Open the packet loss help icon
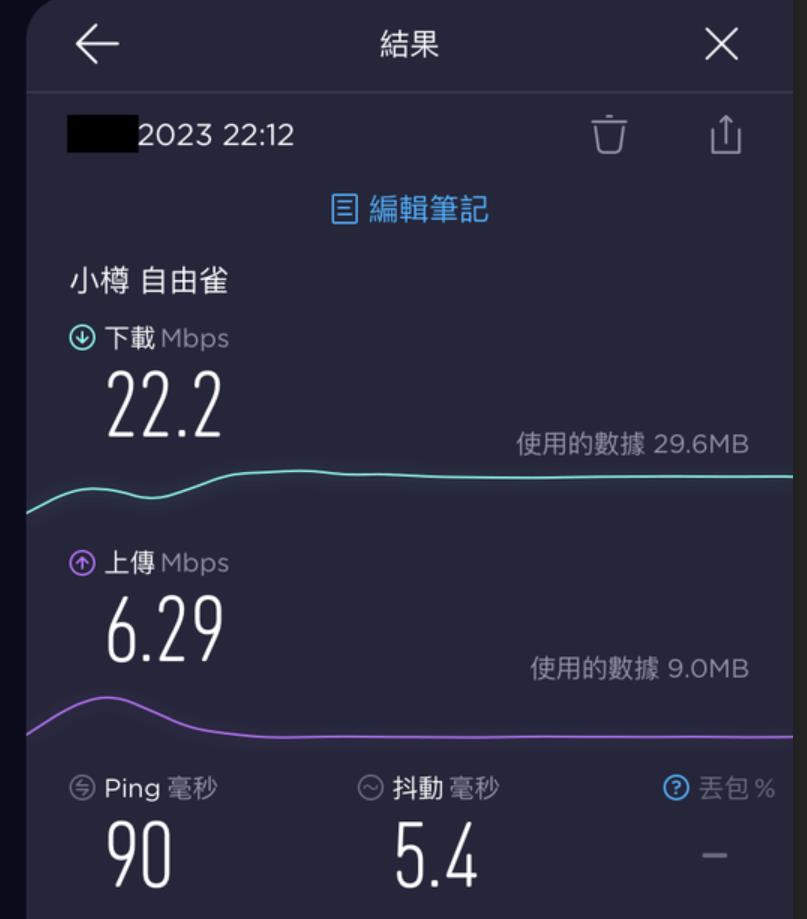807x919 pixels. 676,788
